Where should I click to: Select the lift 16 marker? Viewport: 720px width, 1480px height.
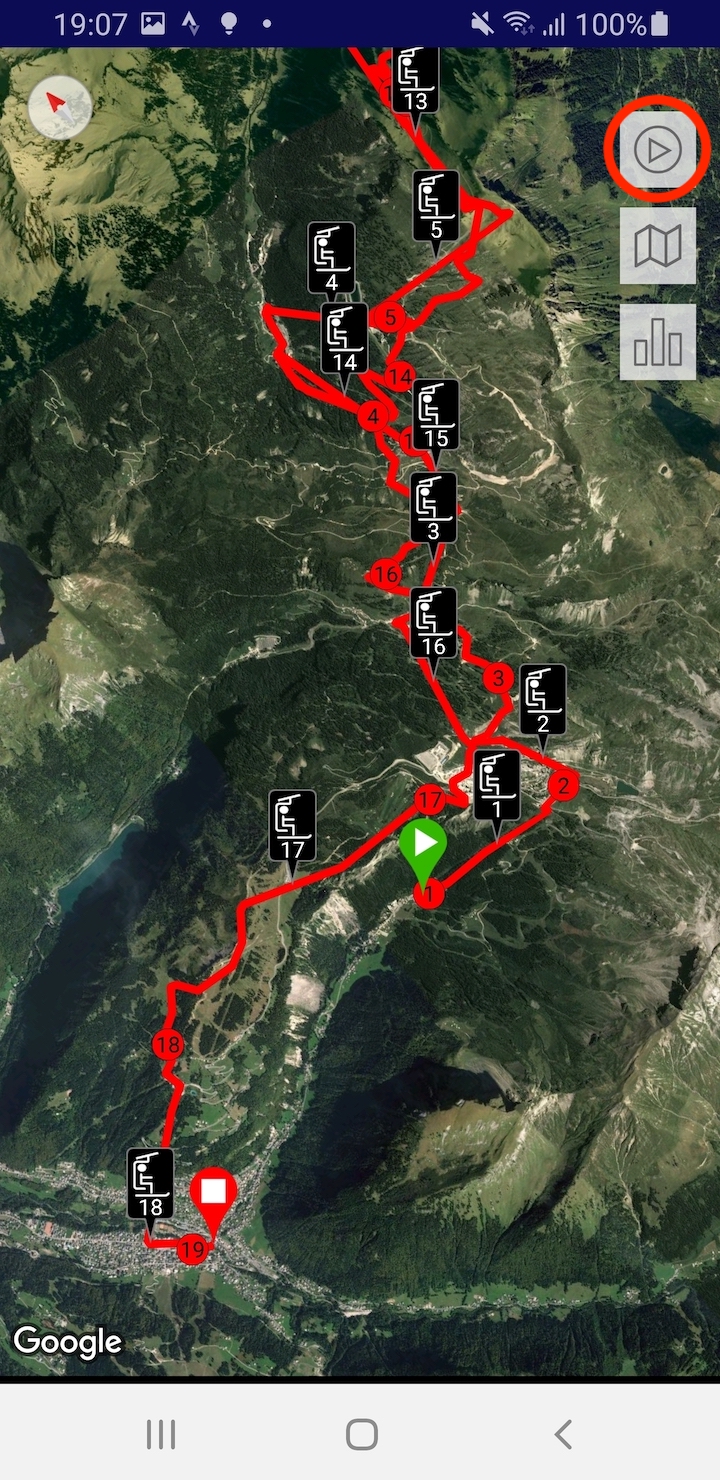(x=433, y=622)
